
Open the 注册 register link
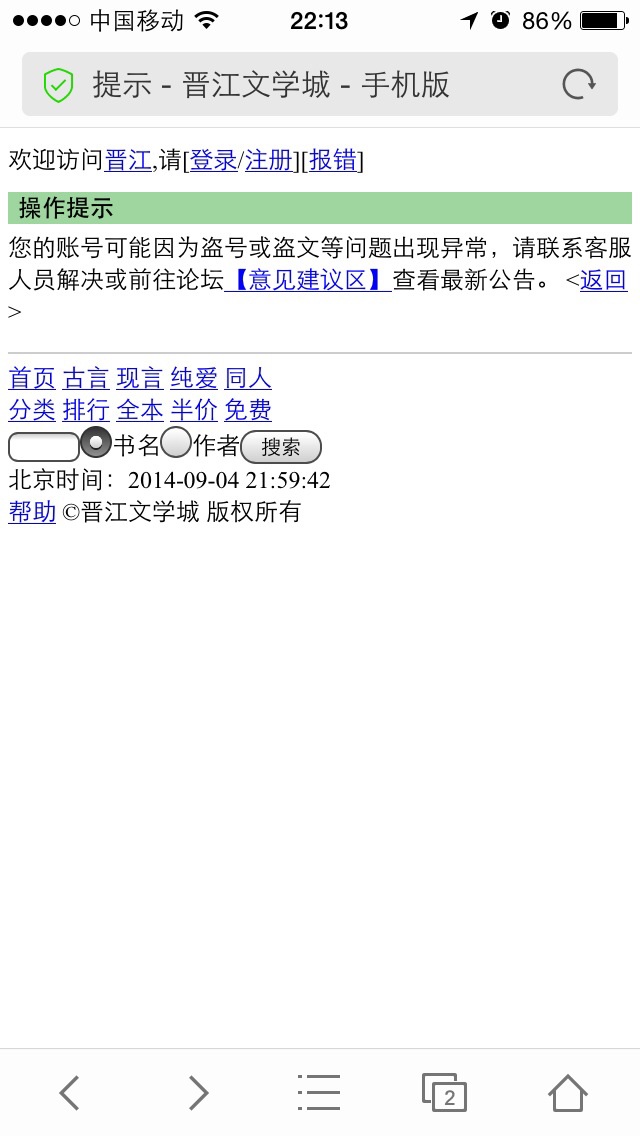[269, 160]
